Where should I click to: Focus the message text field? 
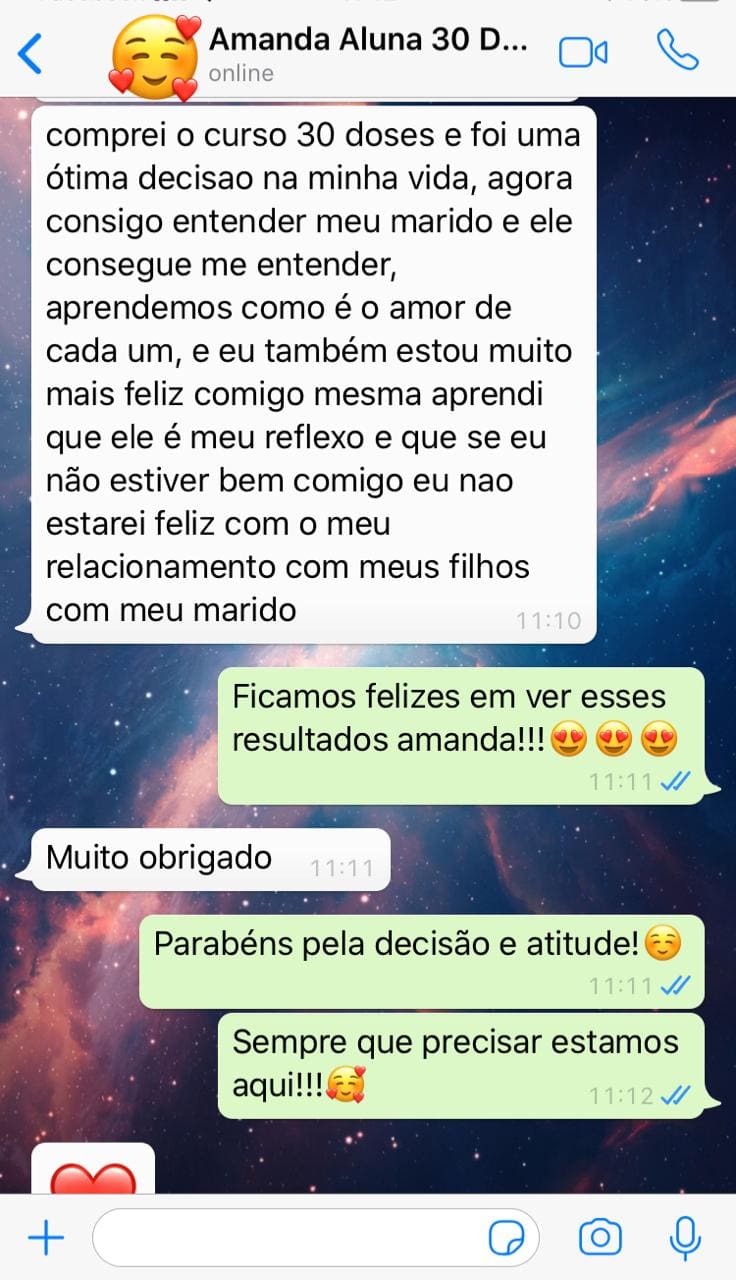coord(290,1239)
